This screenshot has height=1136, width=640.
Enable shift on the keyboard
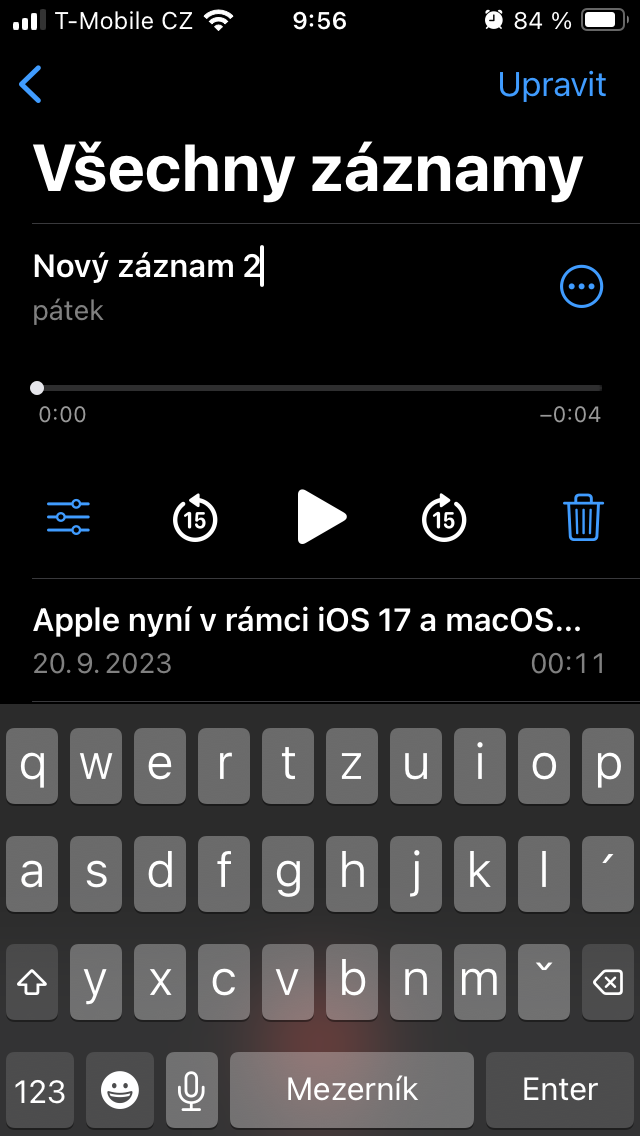tap(32, 982)
